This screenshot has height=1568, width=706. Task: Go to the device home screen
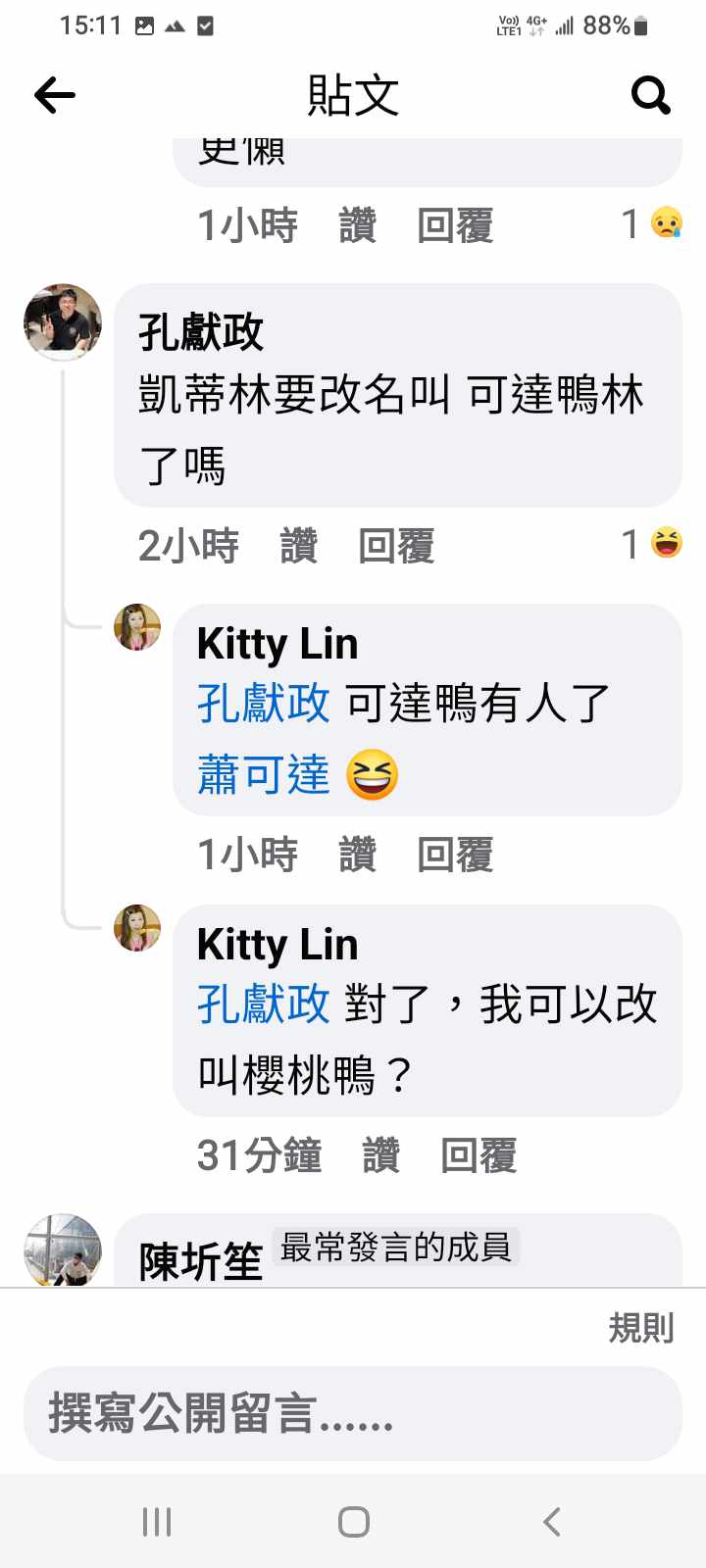(353, 1522)
